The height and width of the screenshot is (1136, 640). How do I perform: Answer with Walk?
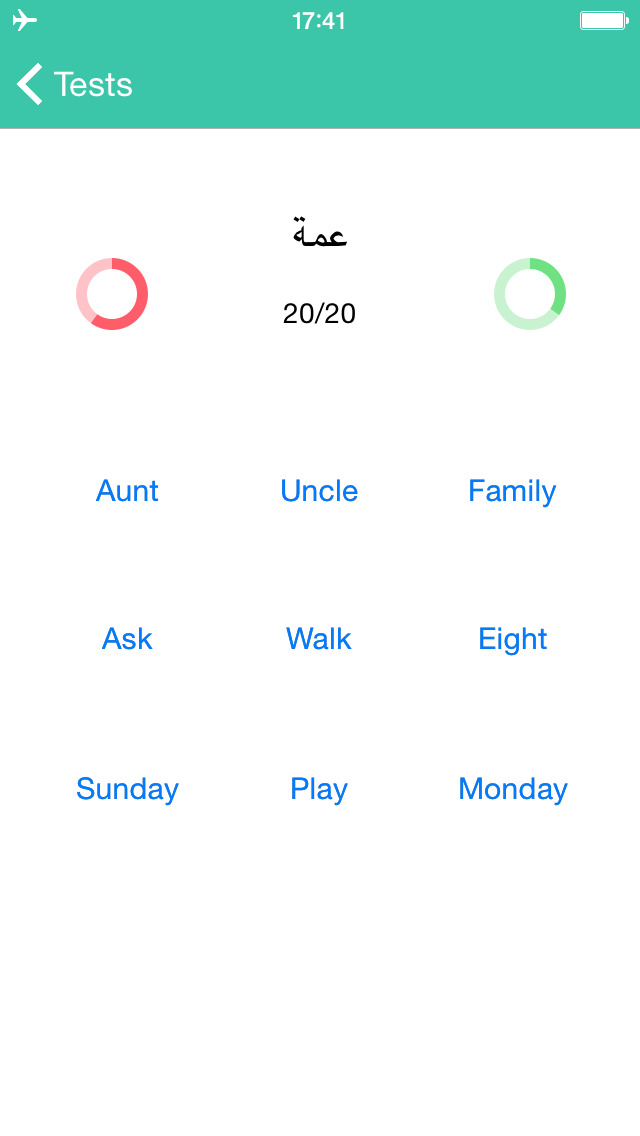click(319, 639)
